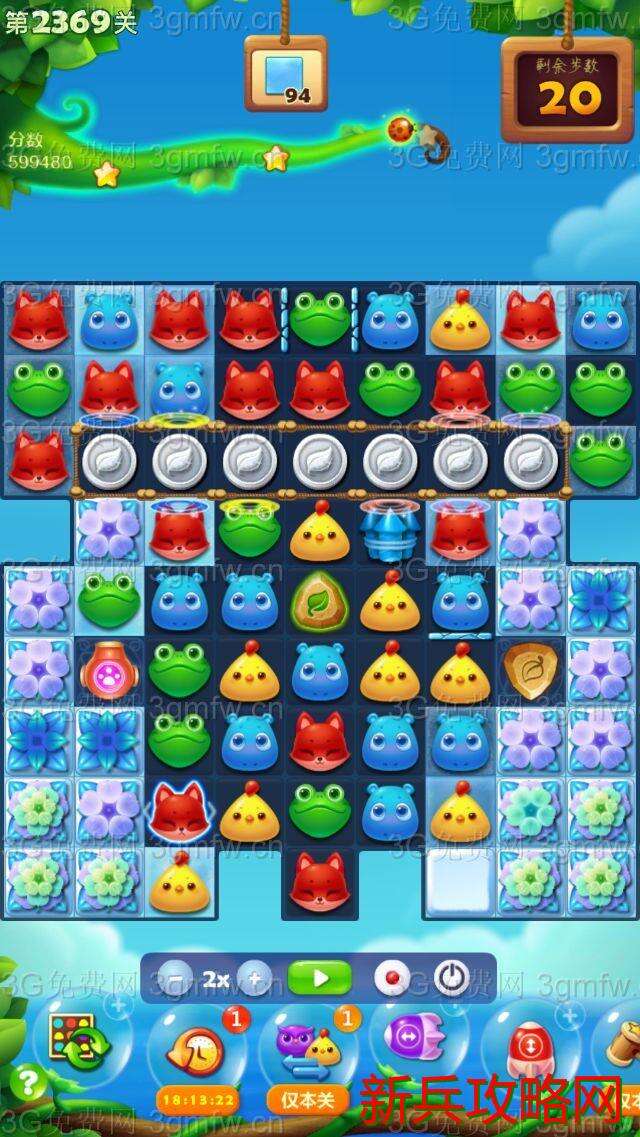Tap the green leaf stone piece

coord(319,602)
